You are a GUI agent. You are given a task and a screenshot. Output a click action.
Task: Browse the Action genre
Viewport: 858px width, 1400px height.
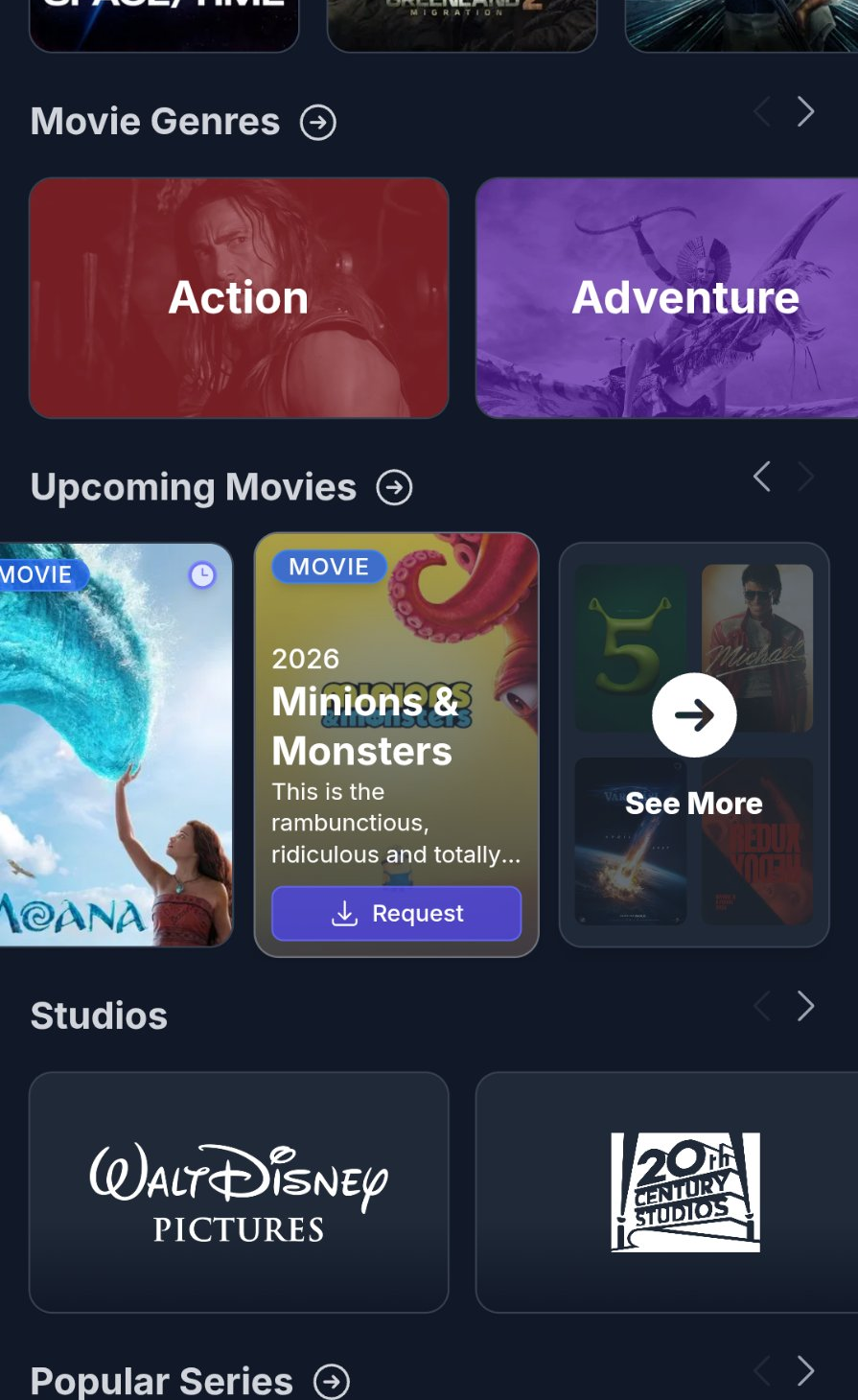pyautogui.click(x=239, y=297)
